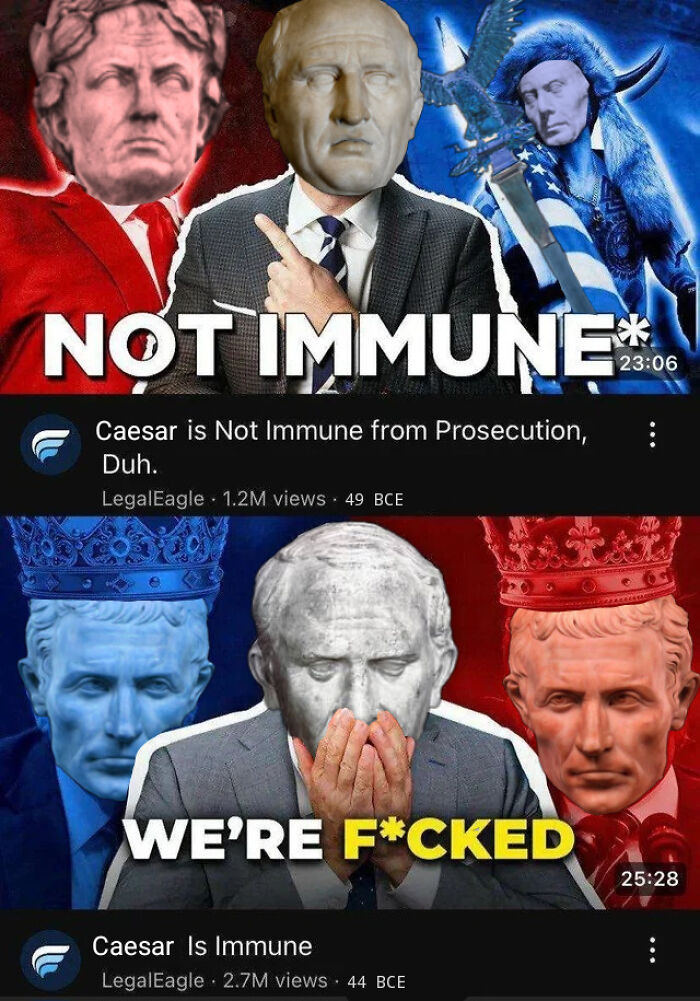Open LegalEagle channel avatar beside the 44 BCE video
The image size is (700, 1001).
(50, 960)
